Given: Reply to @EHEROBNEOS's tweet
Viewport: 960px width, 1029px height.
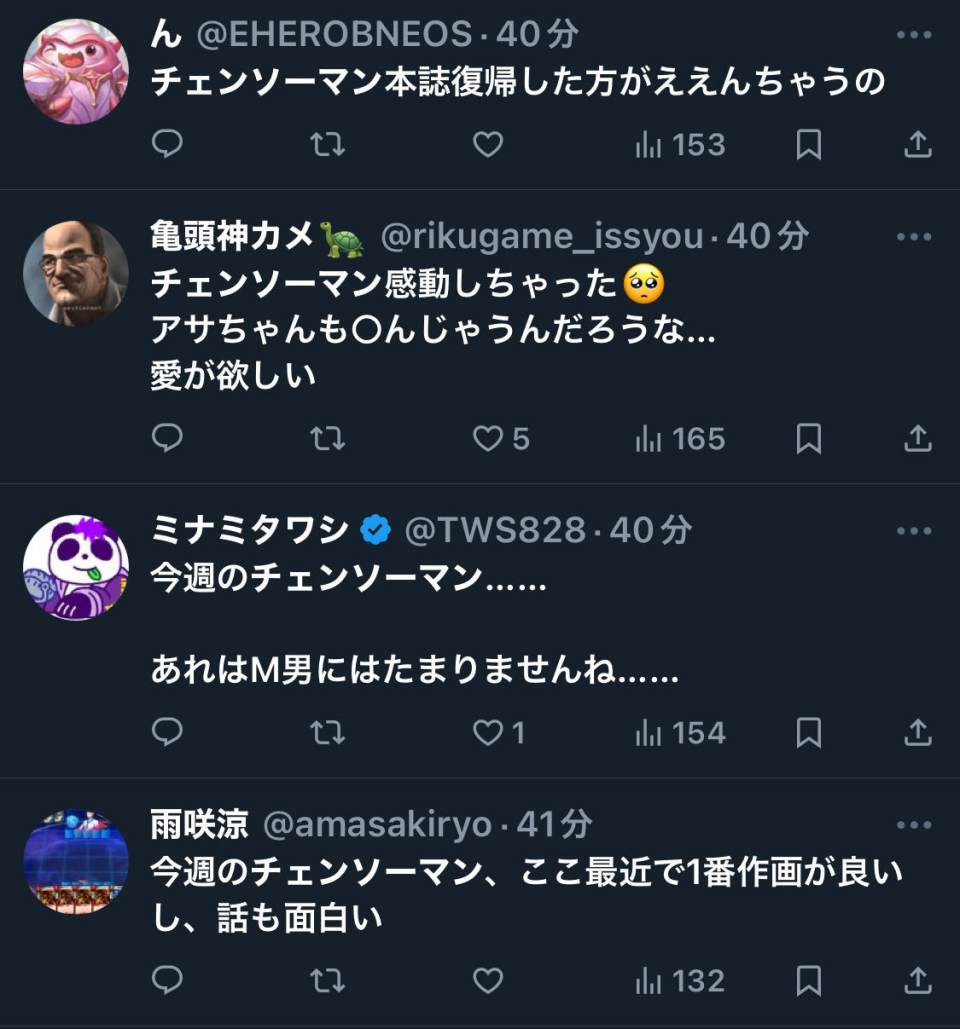Looking at the screenshot, I should pyautogui.click(x=167, y=146).
